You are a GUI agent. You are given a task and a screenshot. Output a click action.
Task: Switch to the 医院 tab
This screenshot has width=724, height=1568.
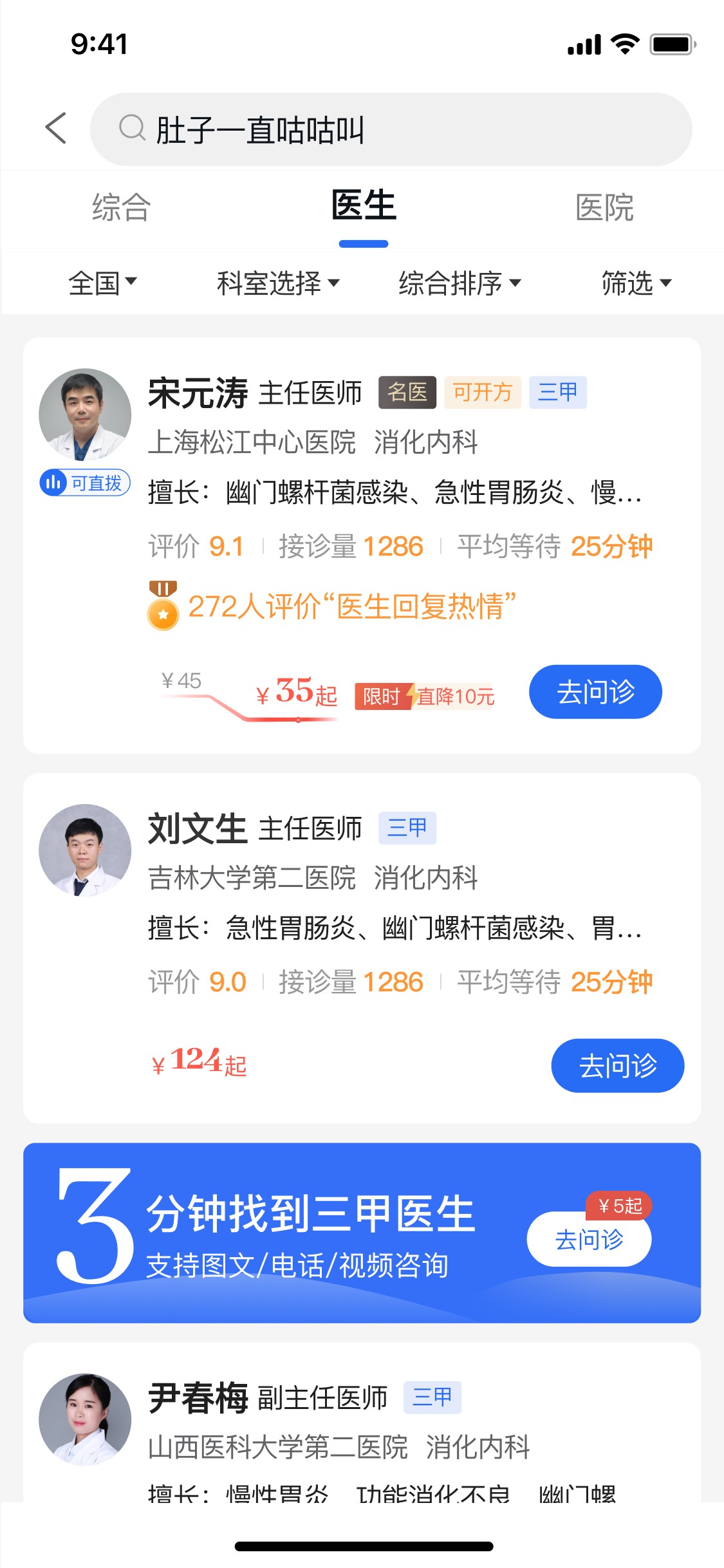pos(605,207)
